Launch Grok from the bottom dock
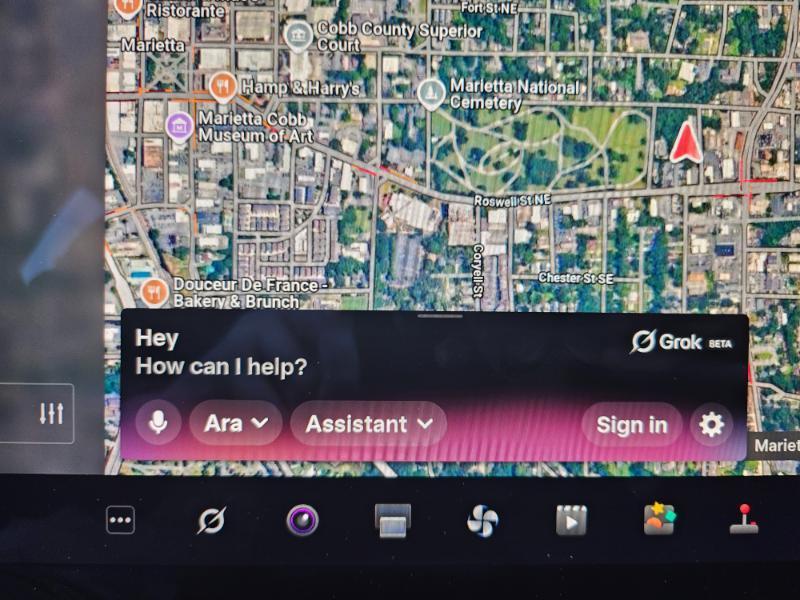The image size is (800, 600). (x=211, y=520)
